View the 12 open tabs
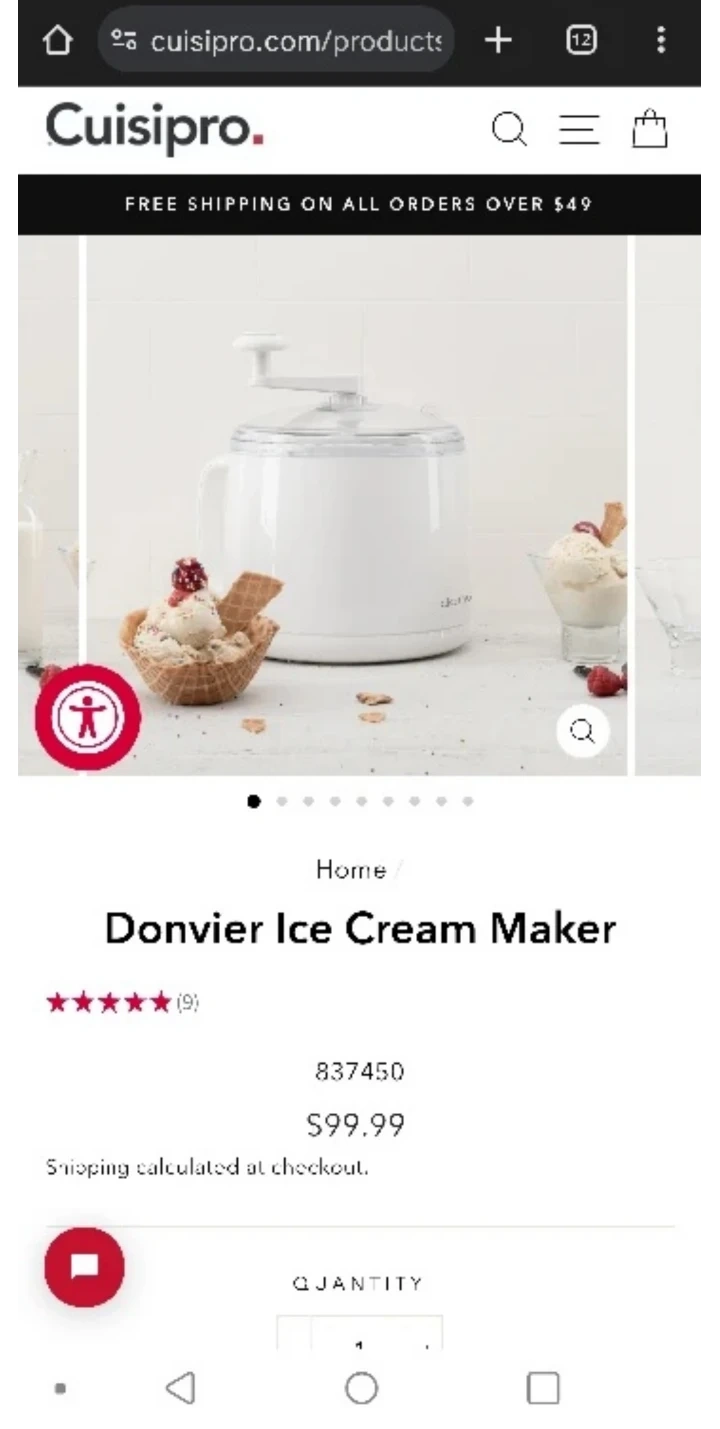 [x=581, y=41]
